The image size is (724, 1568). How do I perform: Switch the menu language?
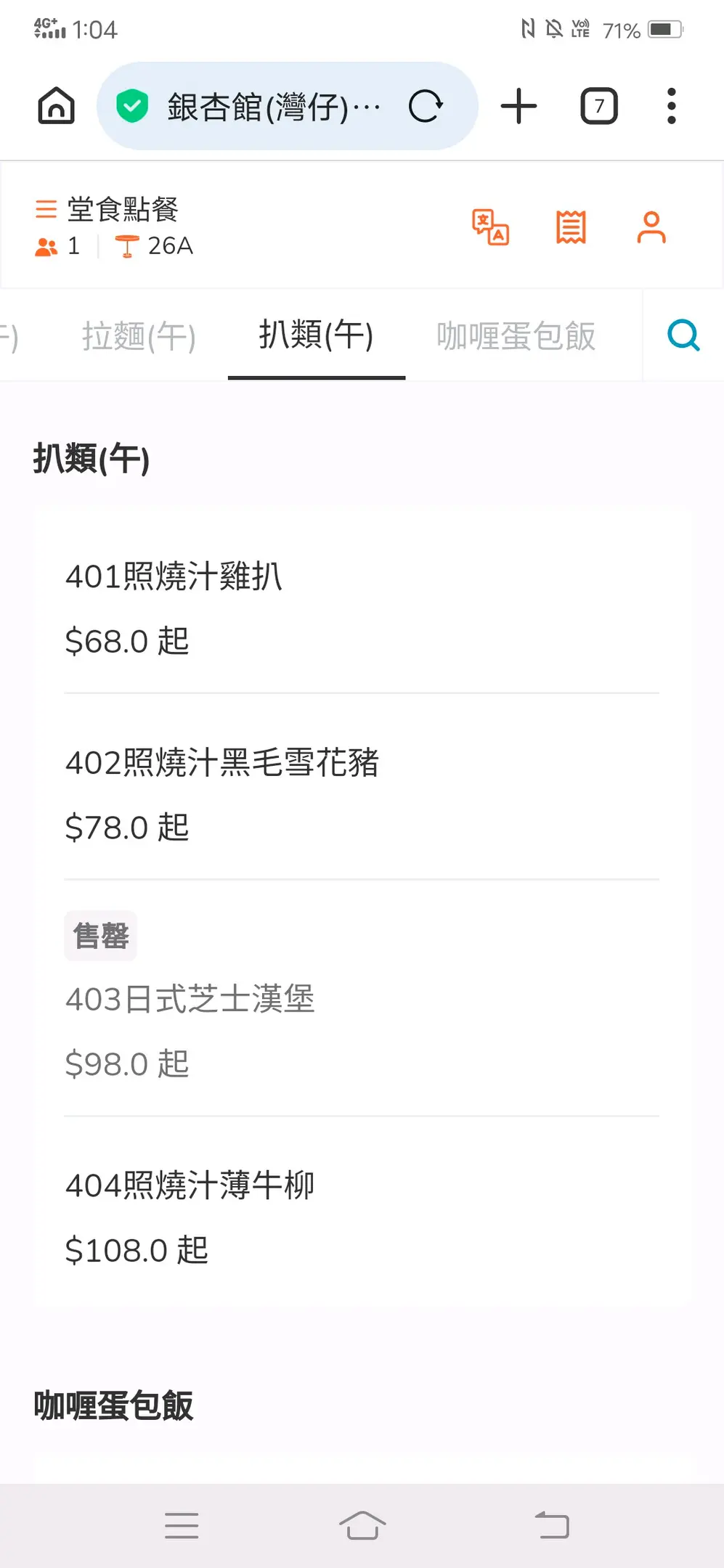[491, 227]
